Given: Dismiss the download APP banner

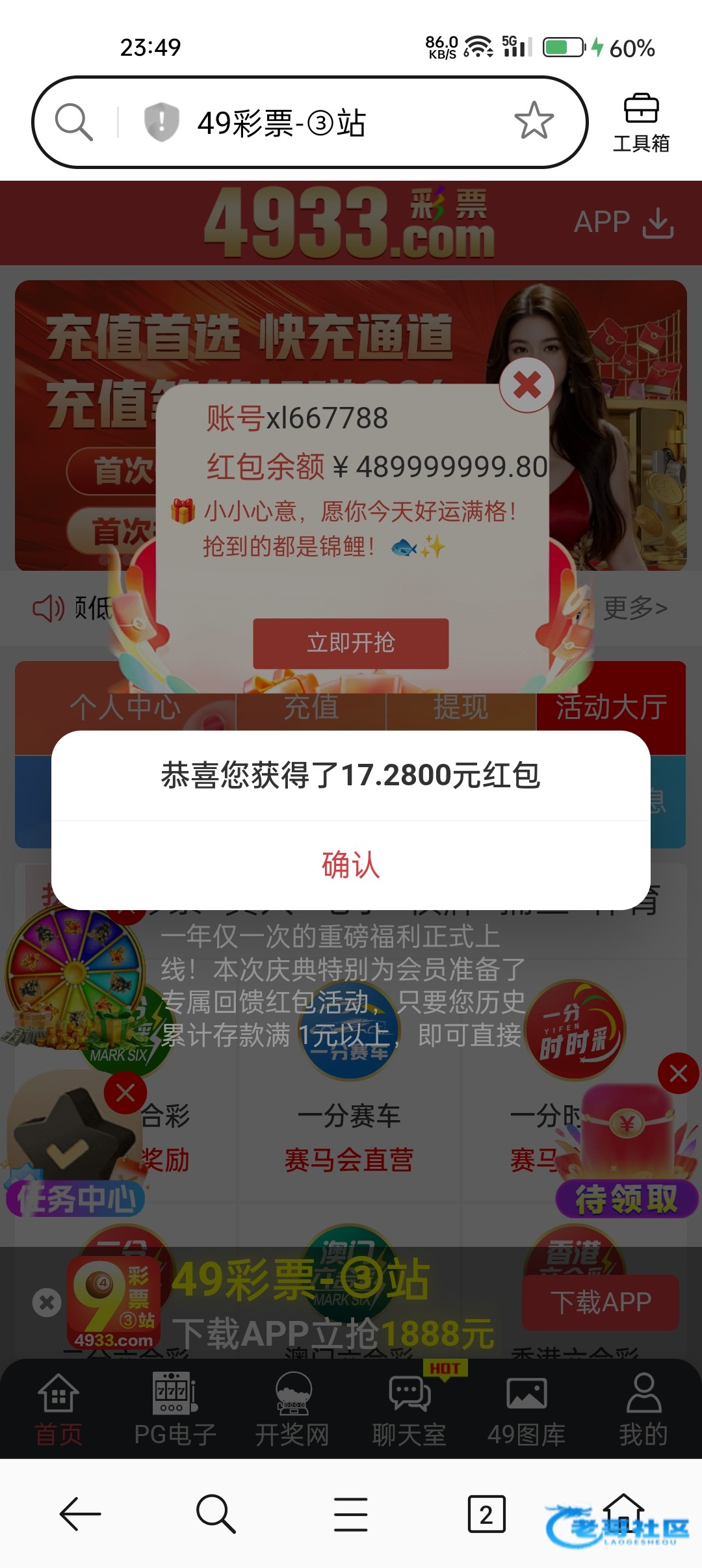Looking at the screenshot, I should pyautogui.click(x=47, y=1302).
